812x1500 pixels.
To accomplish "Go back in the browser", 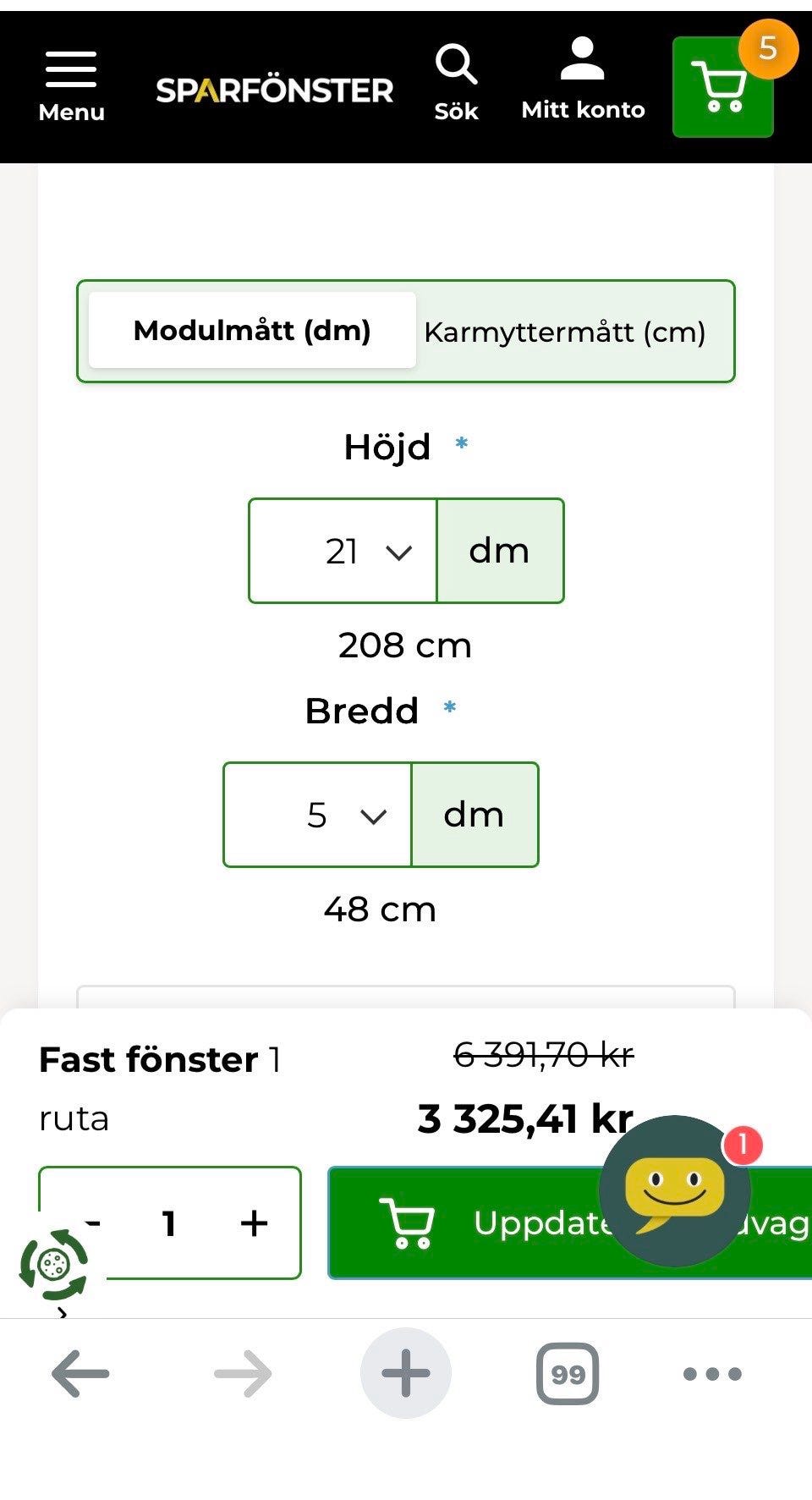I will pos(80,1373).
